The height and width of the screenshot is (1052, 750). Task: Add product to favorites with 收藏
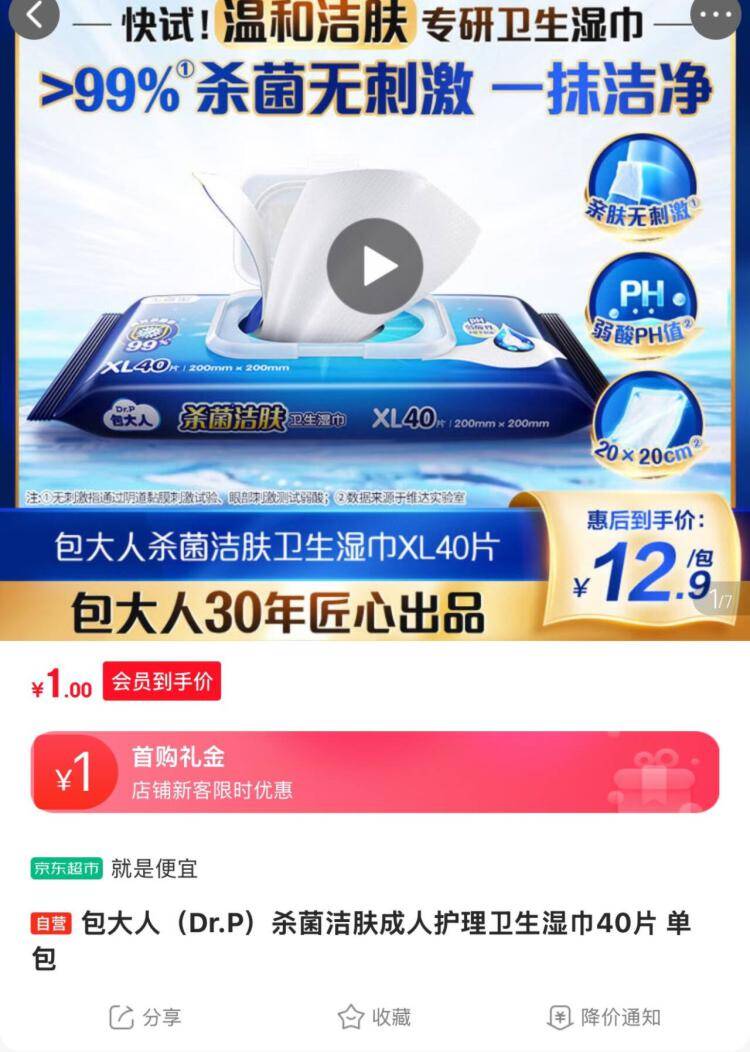tap(375, 1017)
